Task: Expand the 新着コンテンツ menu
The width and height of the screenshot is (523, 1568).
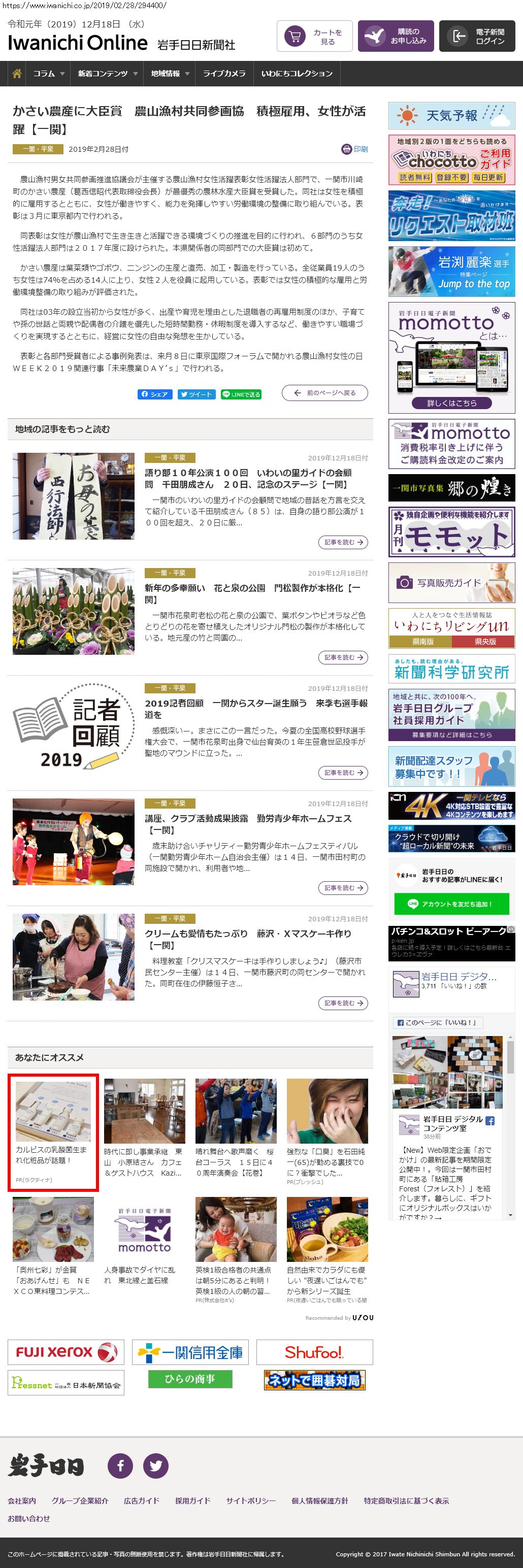Action: point(107,74)
